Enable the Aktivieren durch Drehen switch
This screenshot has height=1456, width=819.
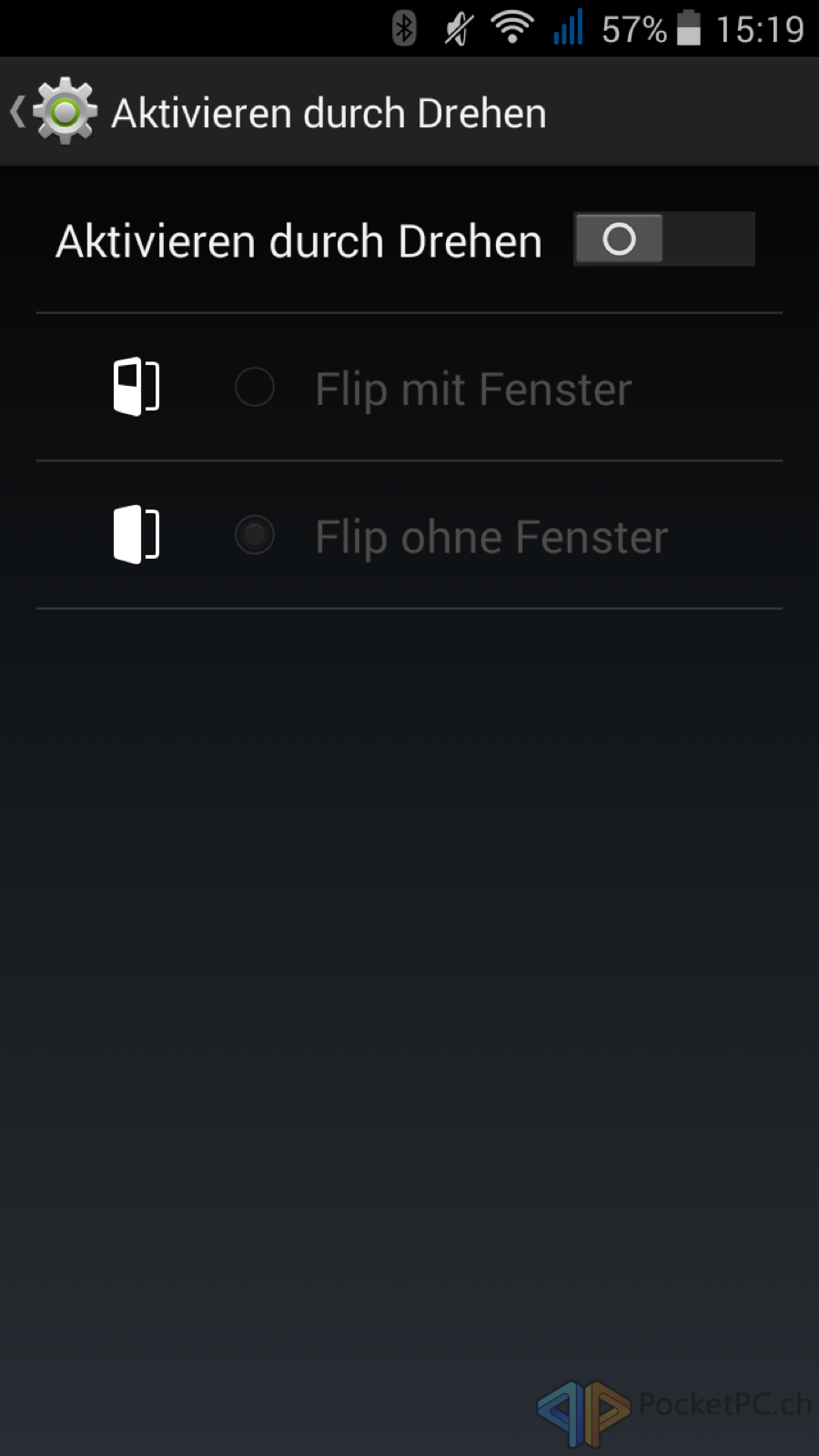coord(664,239)
